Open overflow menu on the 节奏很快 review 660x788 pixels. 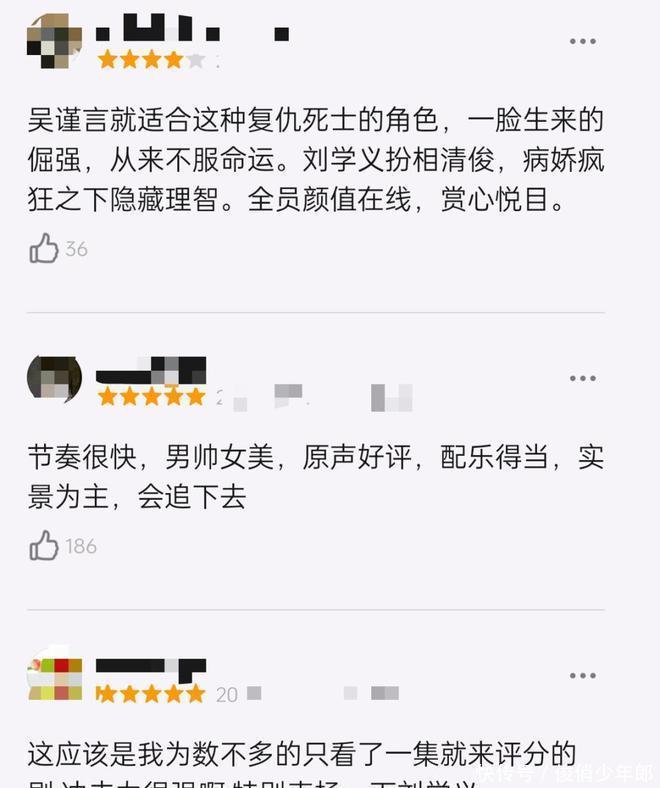tap(582, 378)
